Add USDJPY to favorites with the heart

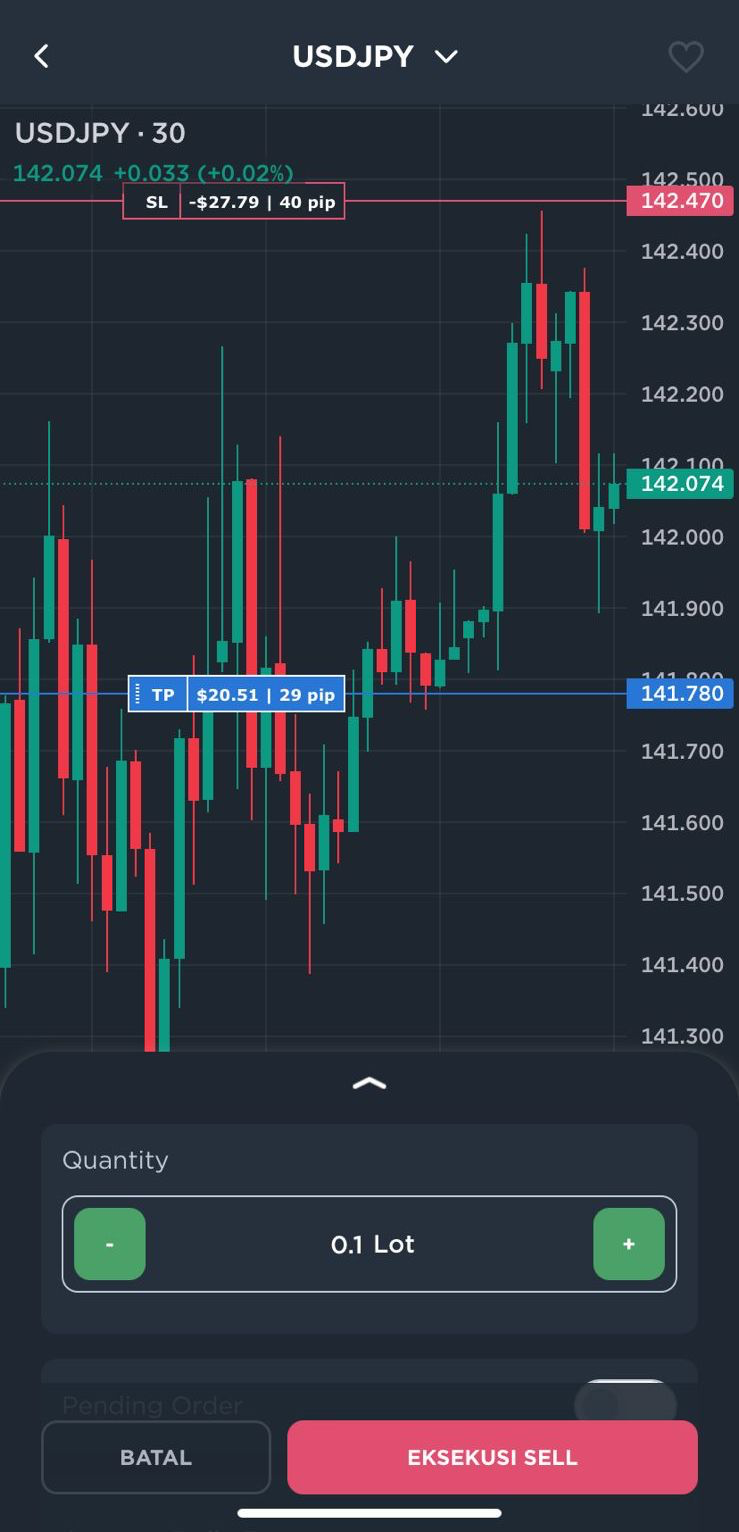(x=686, y=57)
